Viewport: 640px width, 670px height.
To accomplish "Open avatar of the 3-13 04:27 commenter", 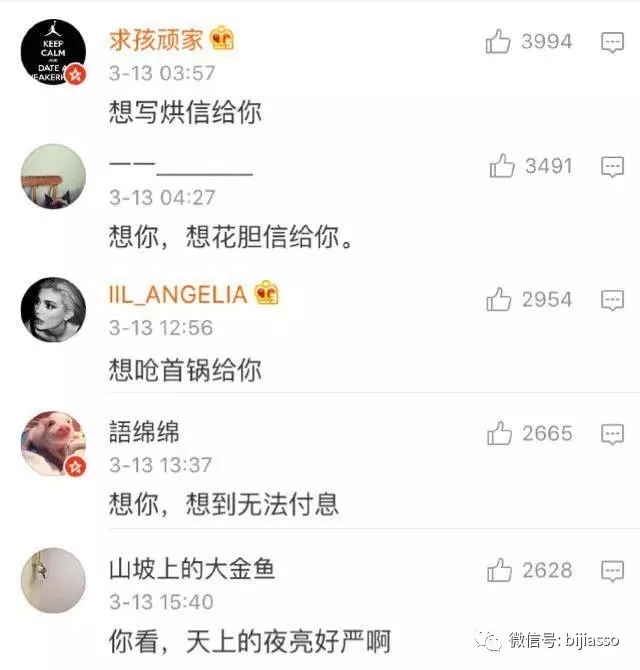I will point(53,177).
